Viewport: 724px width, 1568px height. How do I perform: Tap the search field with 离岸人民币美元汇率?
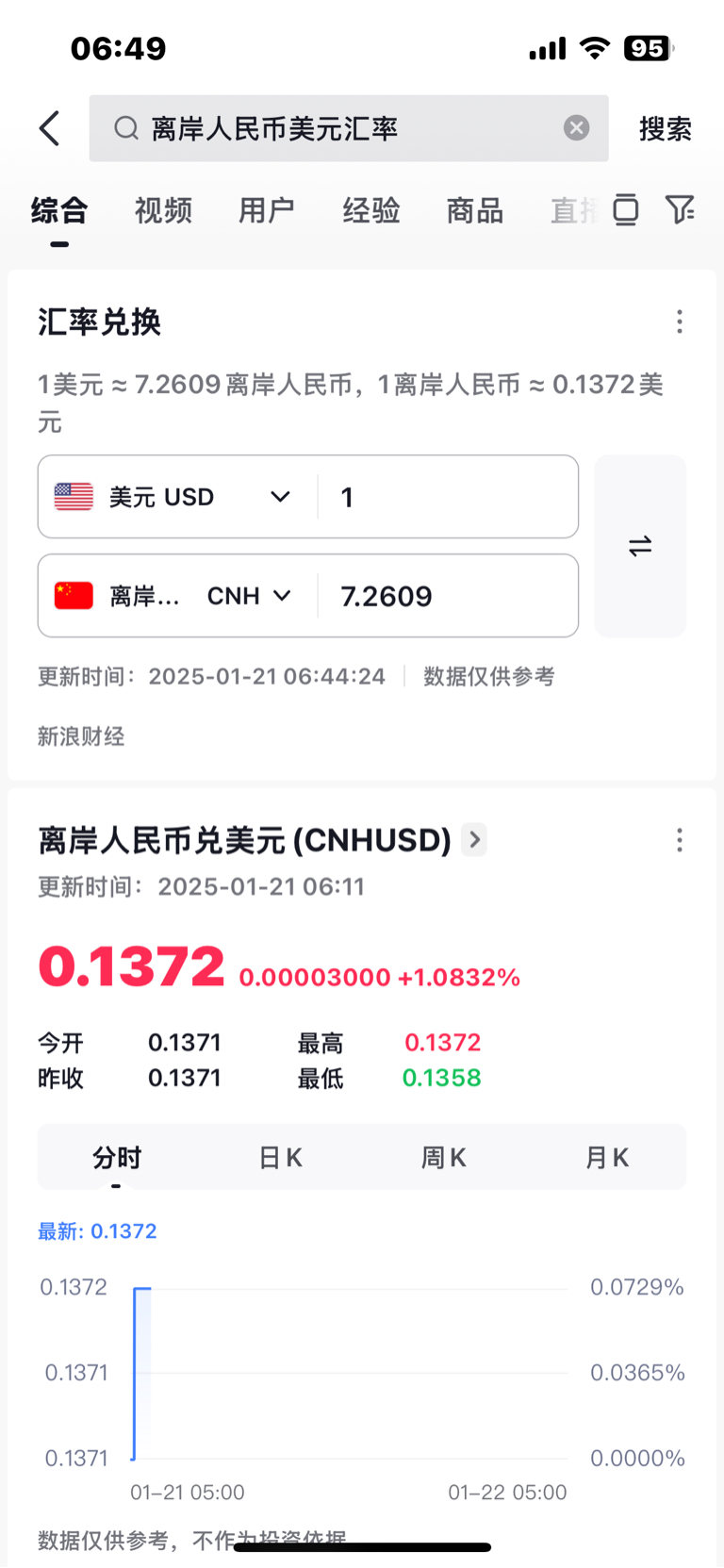coord(348,128)
